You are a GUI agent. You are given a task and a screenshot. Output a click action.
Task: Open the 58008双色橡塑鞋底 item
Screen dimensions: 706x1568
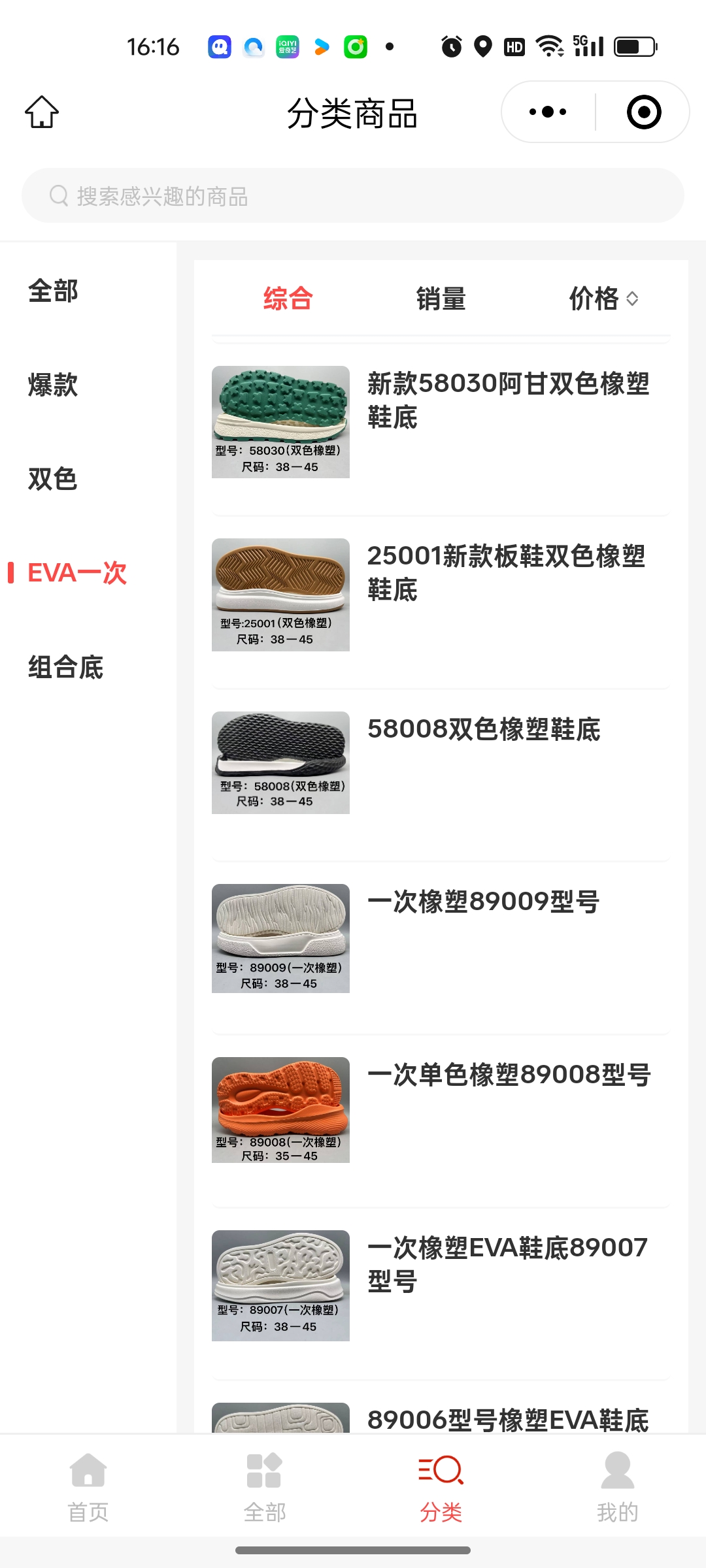pyautogui.click(x=484, y=729)
